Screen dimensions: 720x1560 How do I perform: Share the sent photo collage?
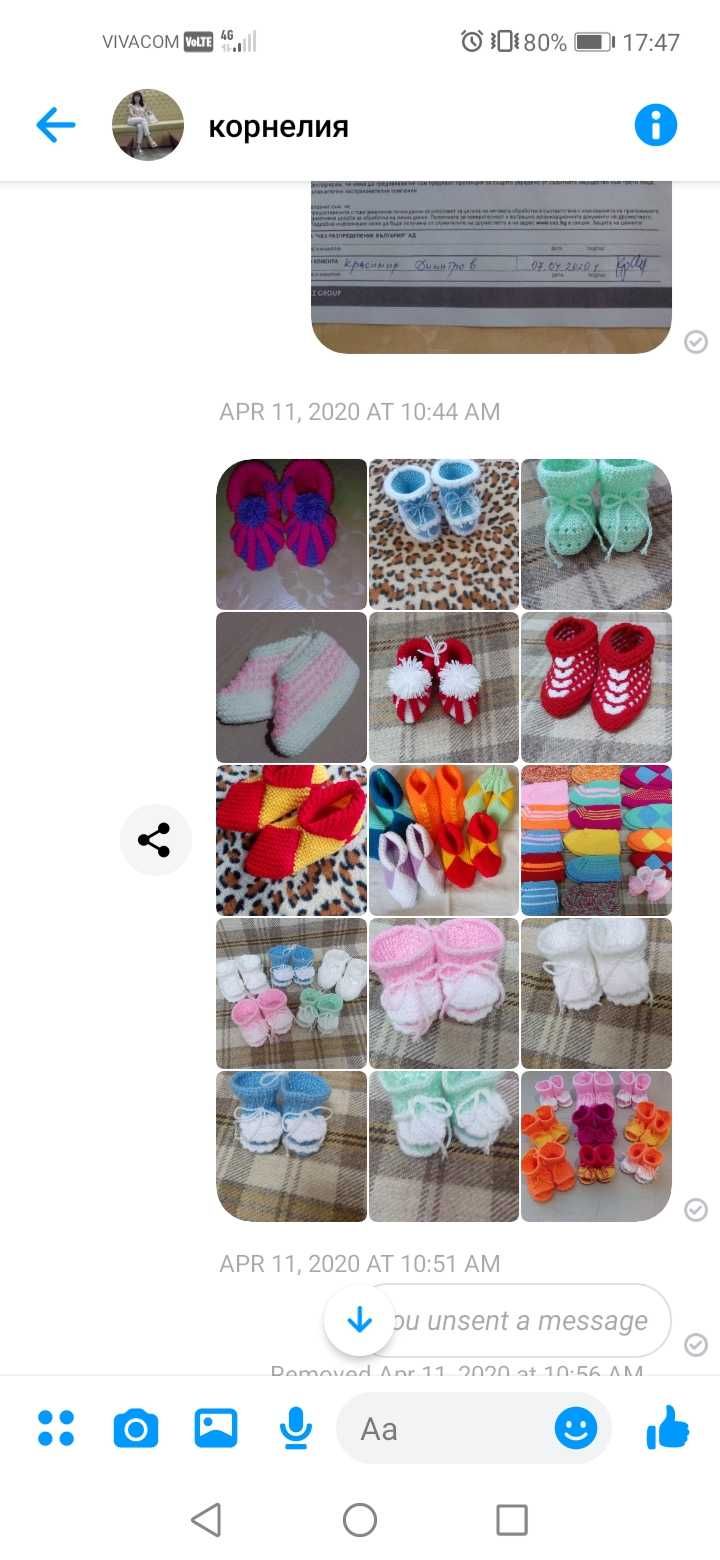[x=155, y=840]
